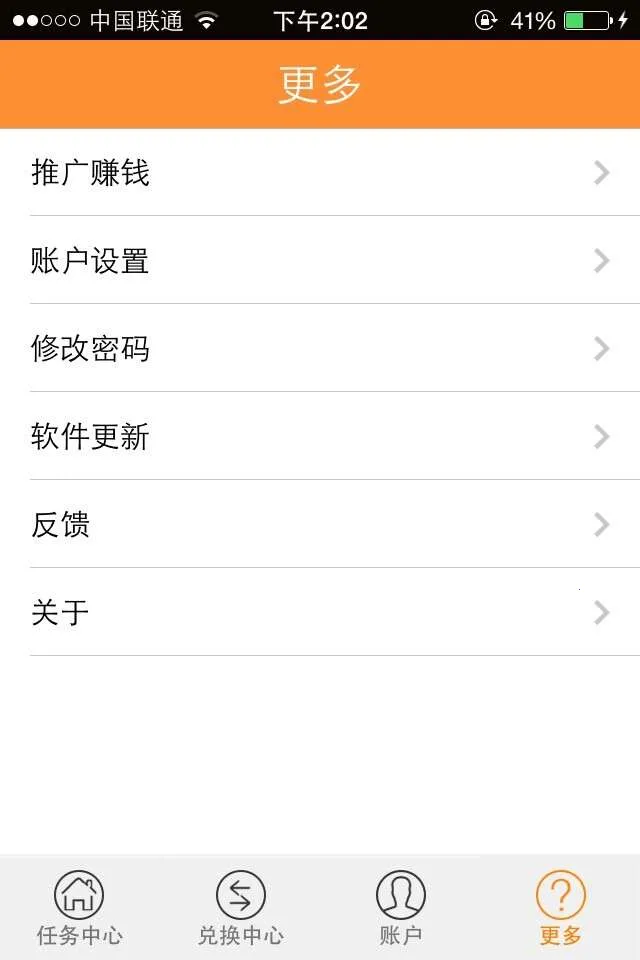The height and width of the screenshot is (960, 640).
Task: Open 账户设置 settings
Action: click(x=320, y=261)
